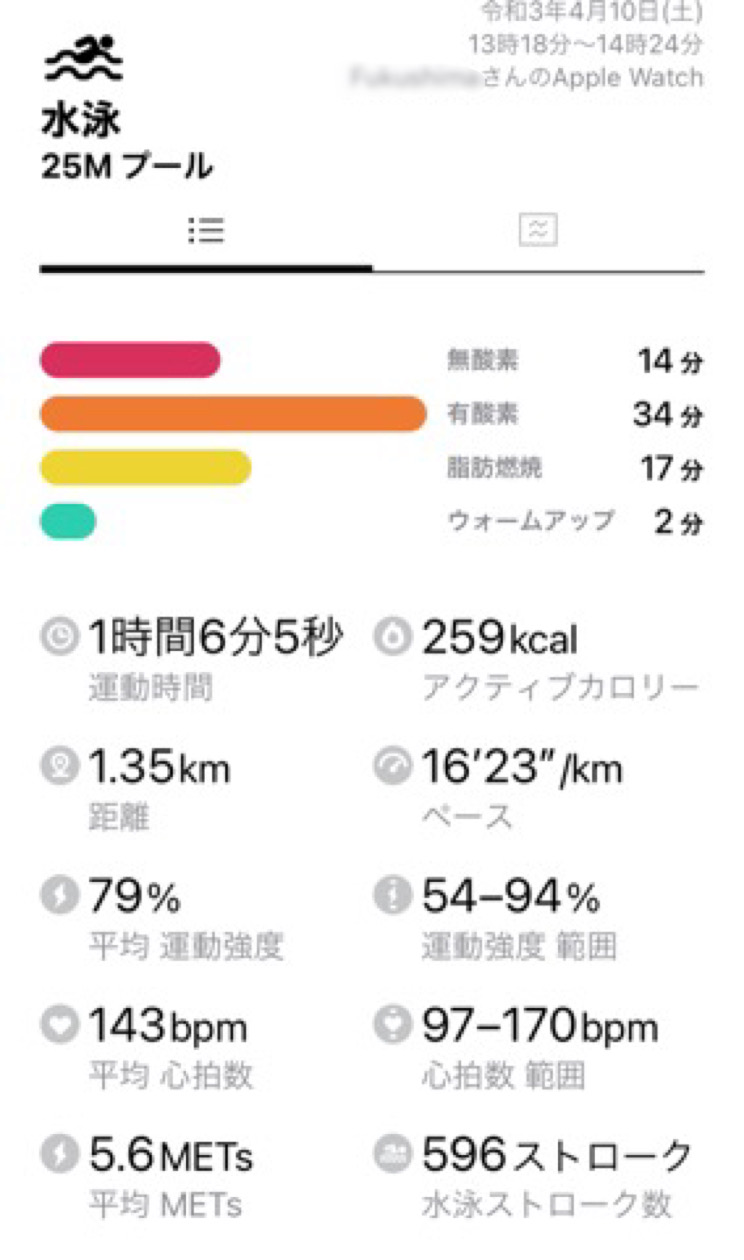Switch to the chart graph tab
Viewport: 744px width, 1260px height.
pyautogui.click(x=538, y=231)
